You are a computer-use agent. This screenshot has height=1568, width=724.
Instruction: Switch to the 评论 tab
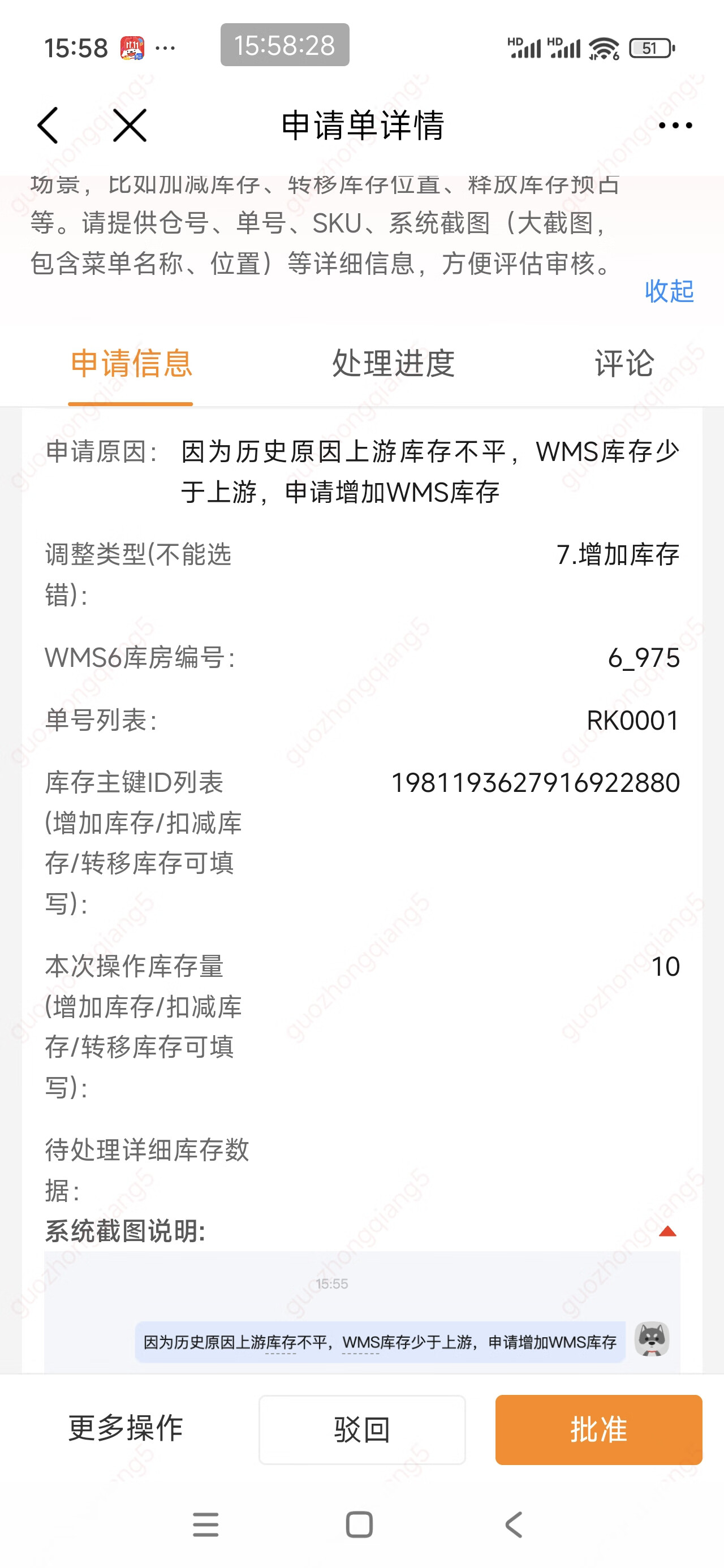tap(624, 363)
